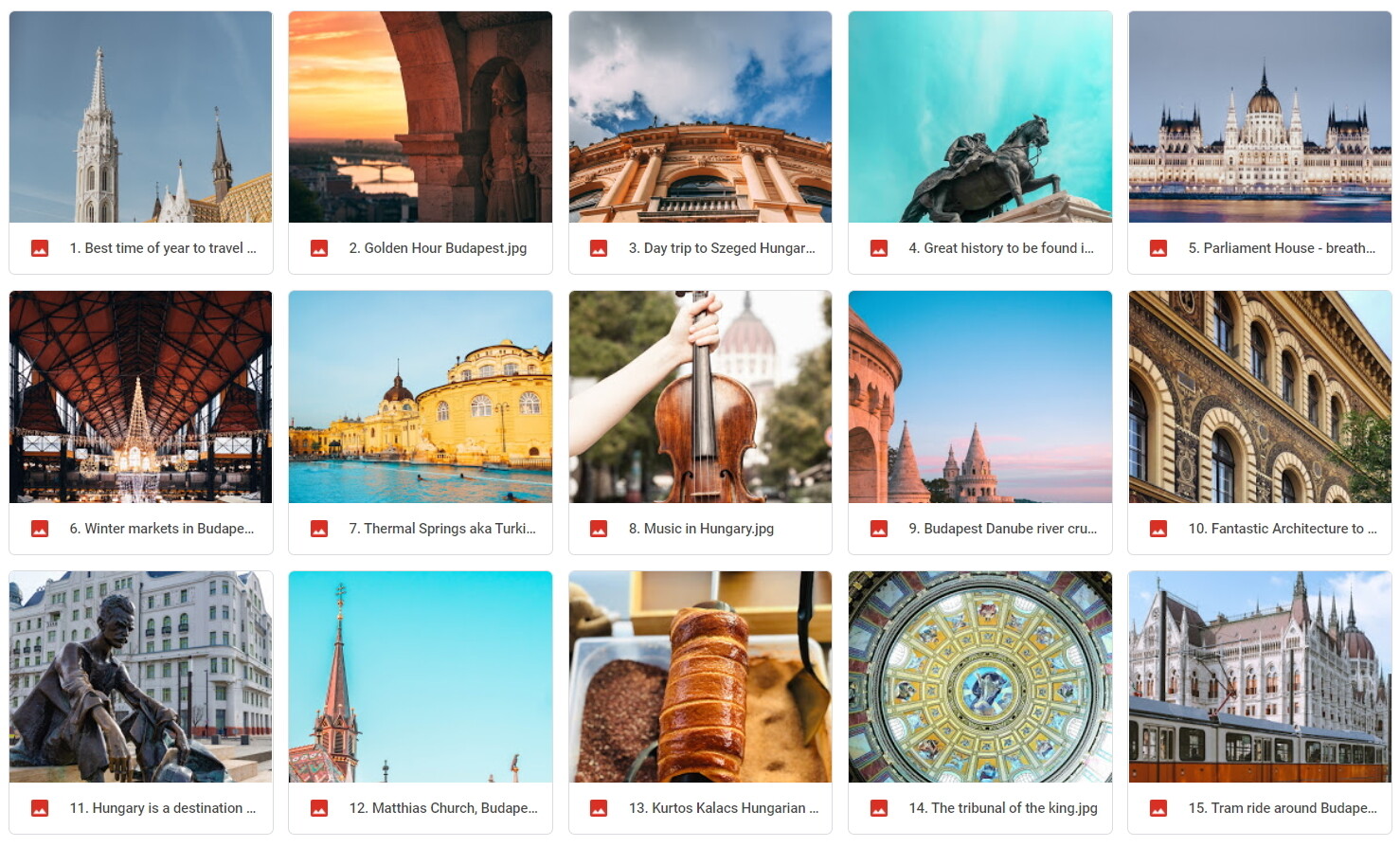This screenshot has width=1400, height=847.
Task: Select the '3. Day trip to Szeged' image
Action: click(700, 117)
